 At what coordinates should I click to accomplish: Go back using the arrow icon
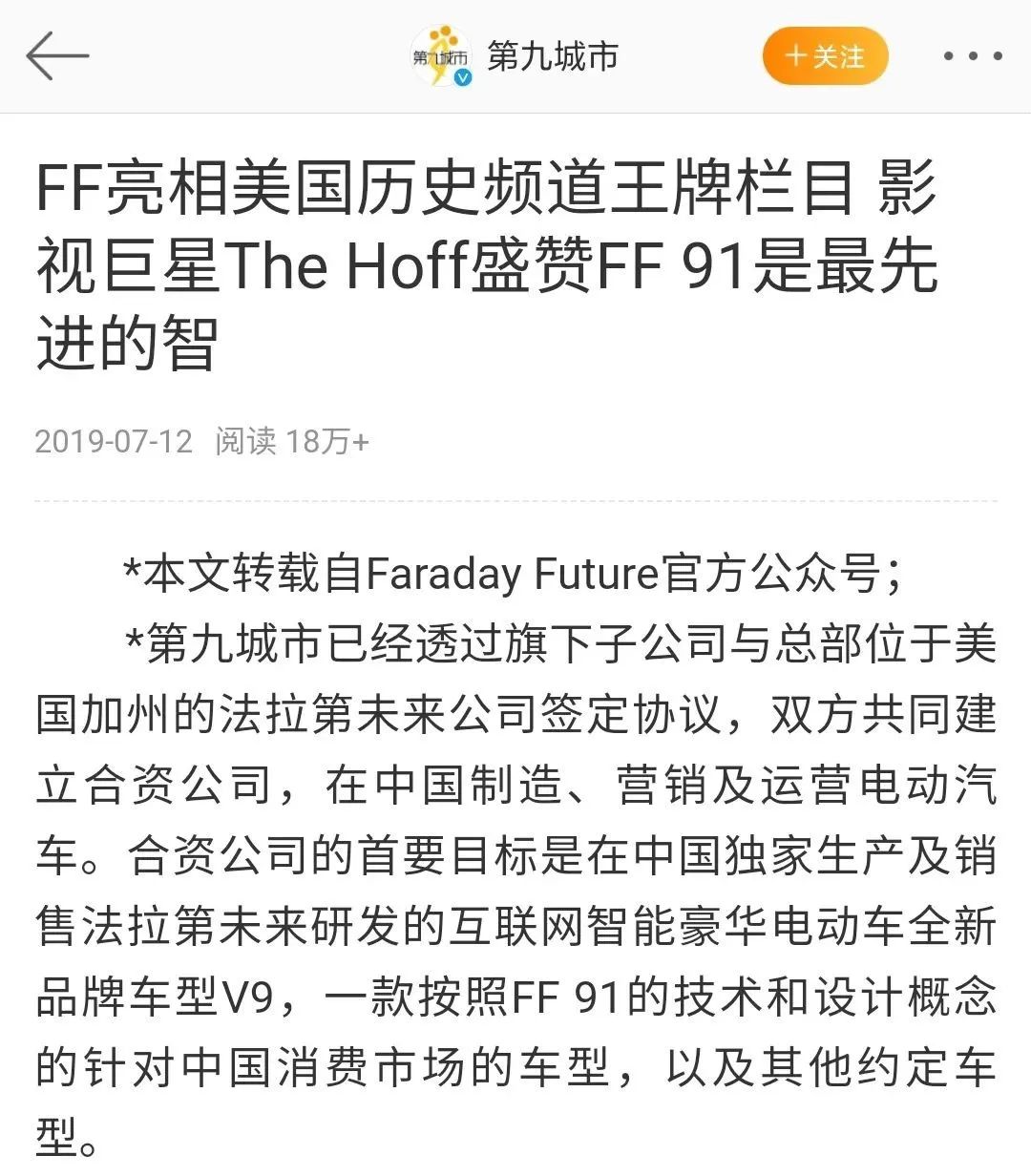(x=57, y=55)
